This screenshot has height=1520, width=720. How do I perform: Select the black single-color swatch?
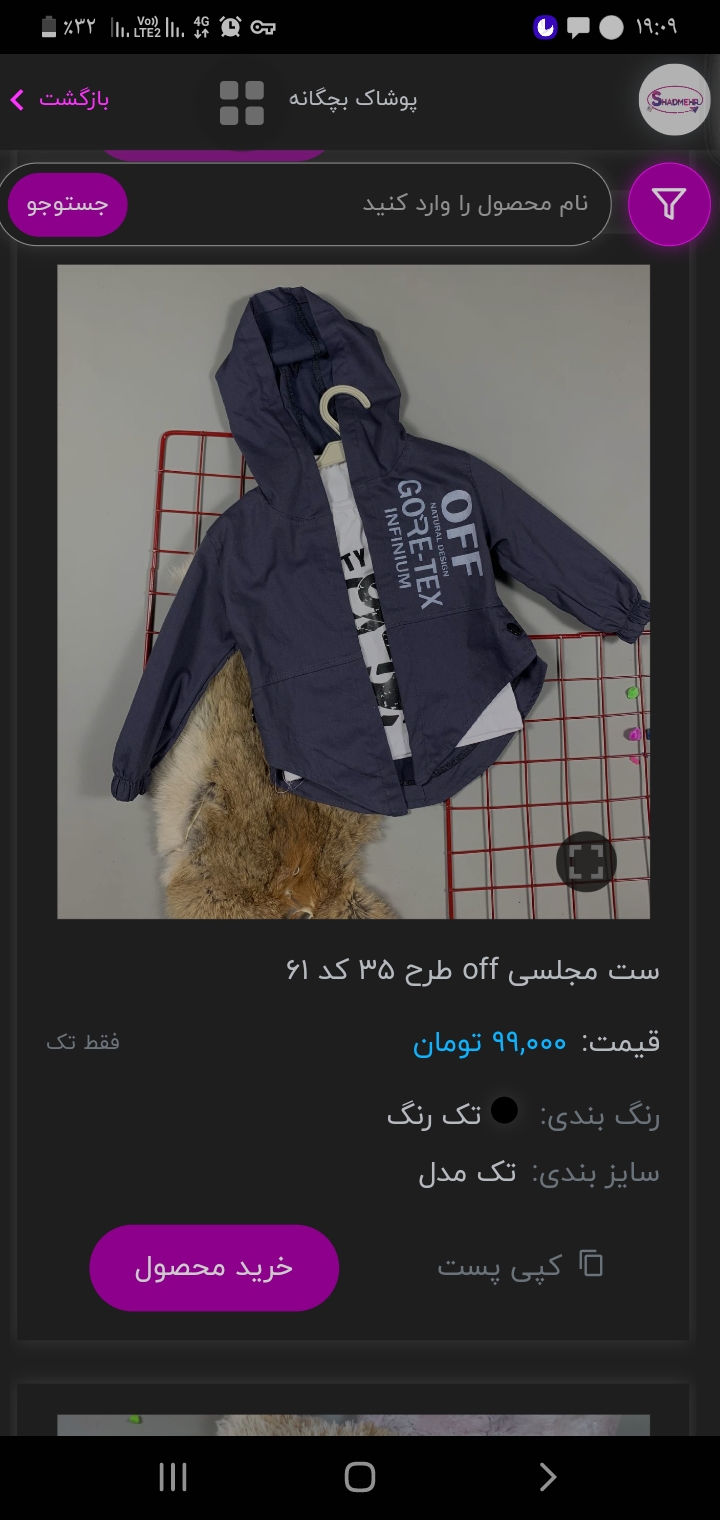click(x=505, y=1111)
